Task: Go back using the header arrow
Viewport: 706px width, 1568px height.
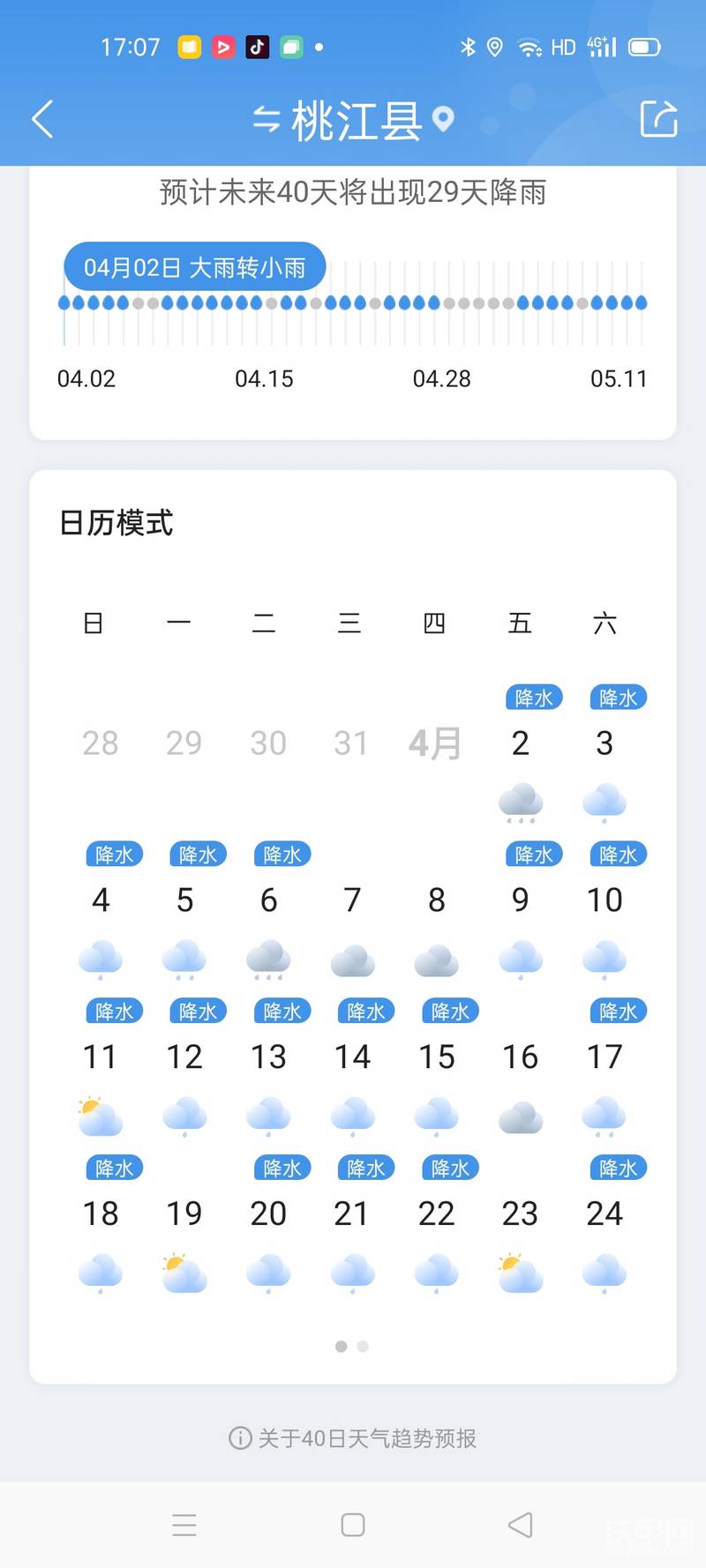Action: click(x=42, y=119)
